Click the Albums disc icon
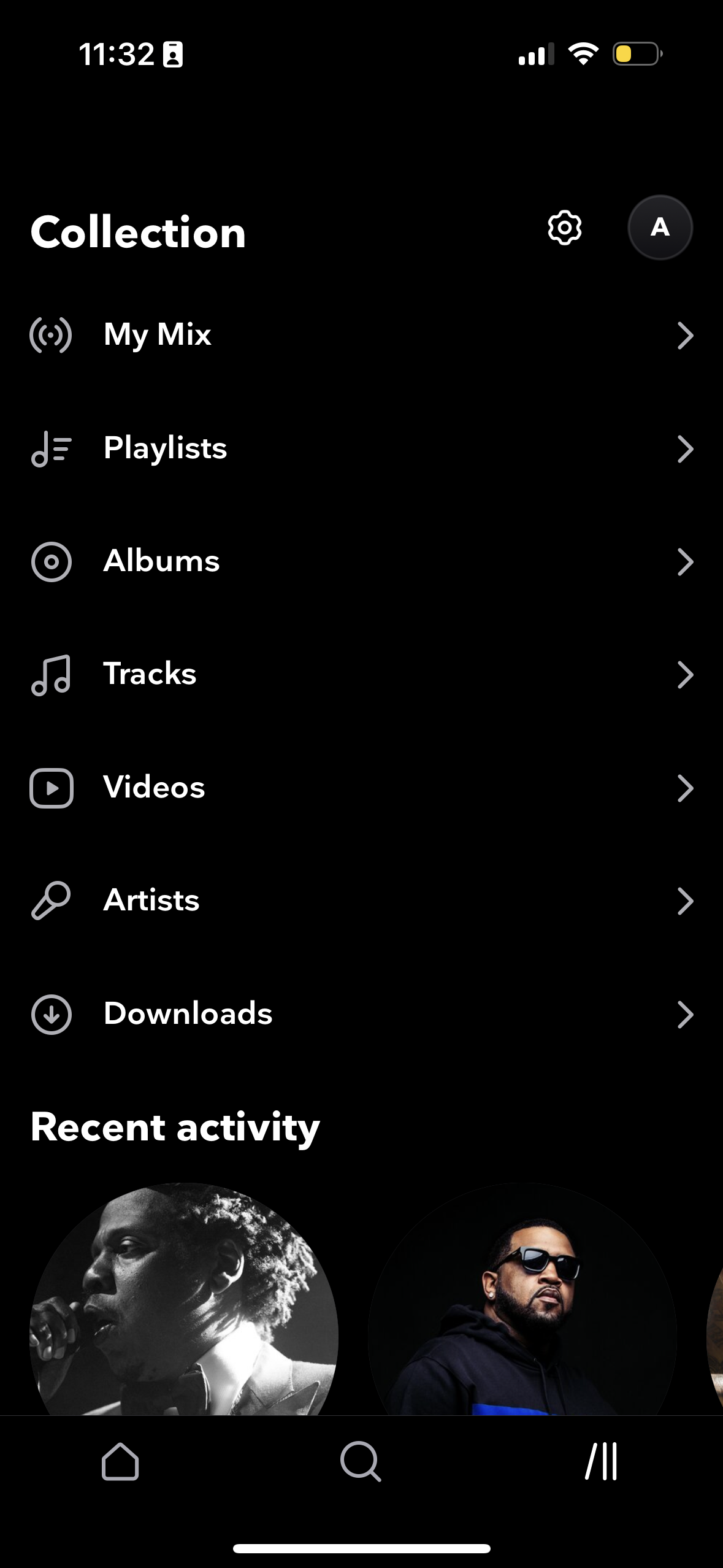Screen dimensions: 723x1568 pos(51,561)
